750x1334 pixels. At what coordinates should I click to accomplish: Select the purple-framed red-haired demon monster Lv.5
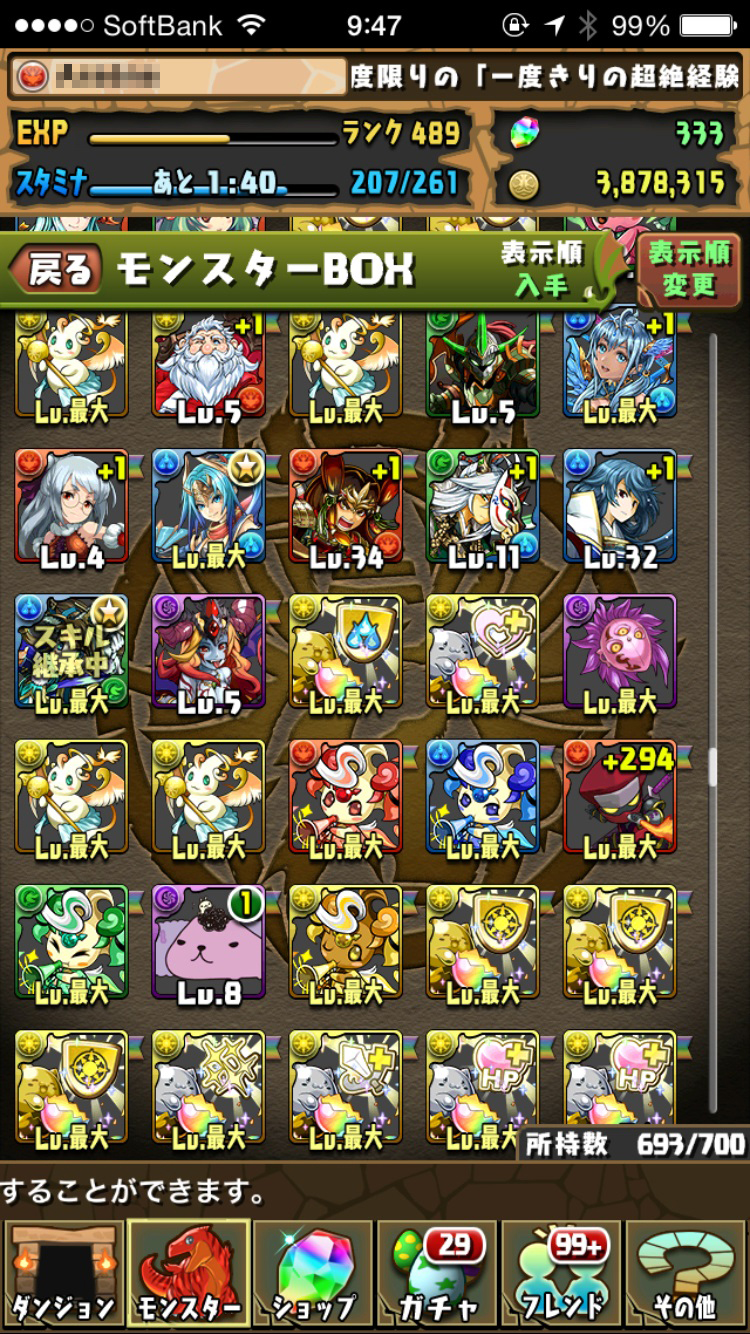coord(208,652)
